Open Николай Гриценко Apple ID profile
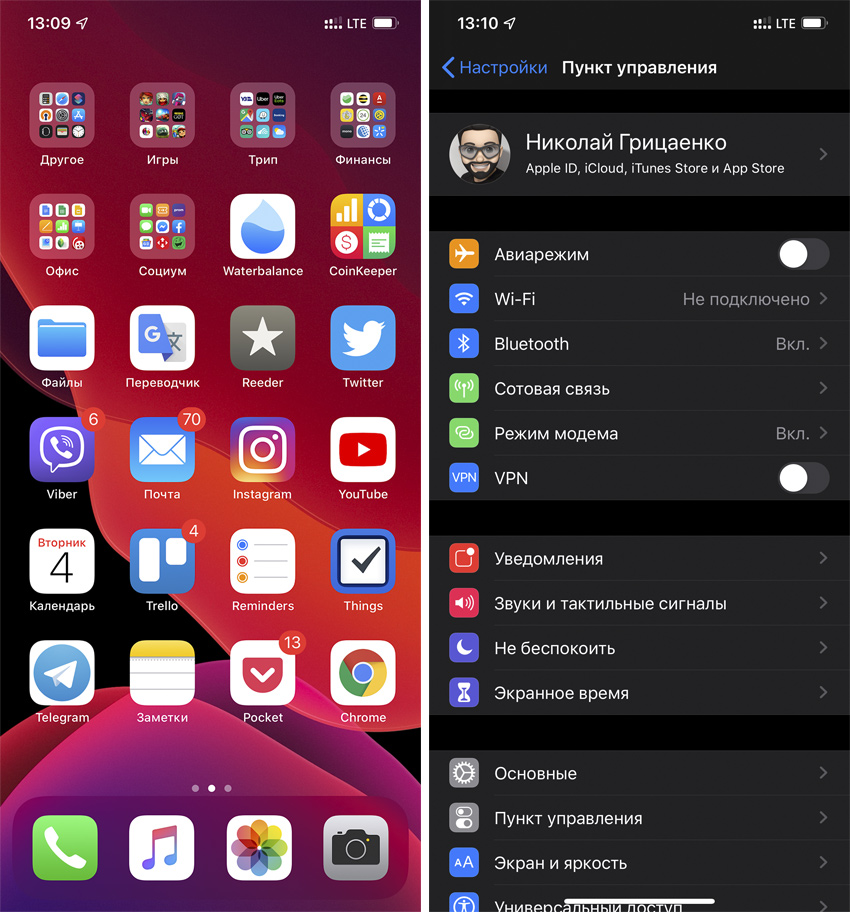 [639, 154]
